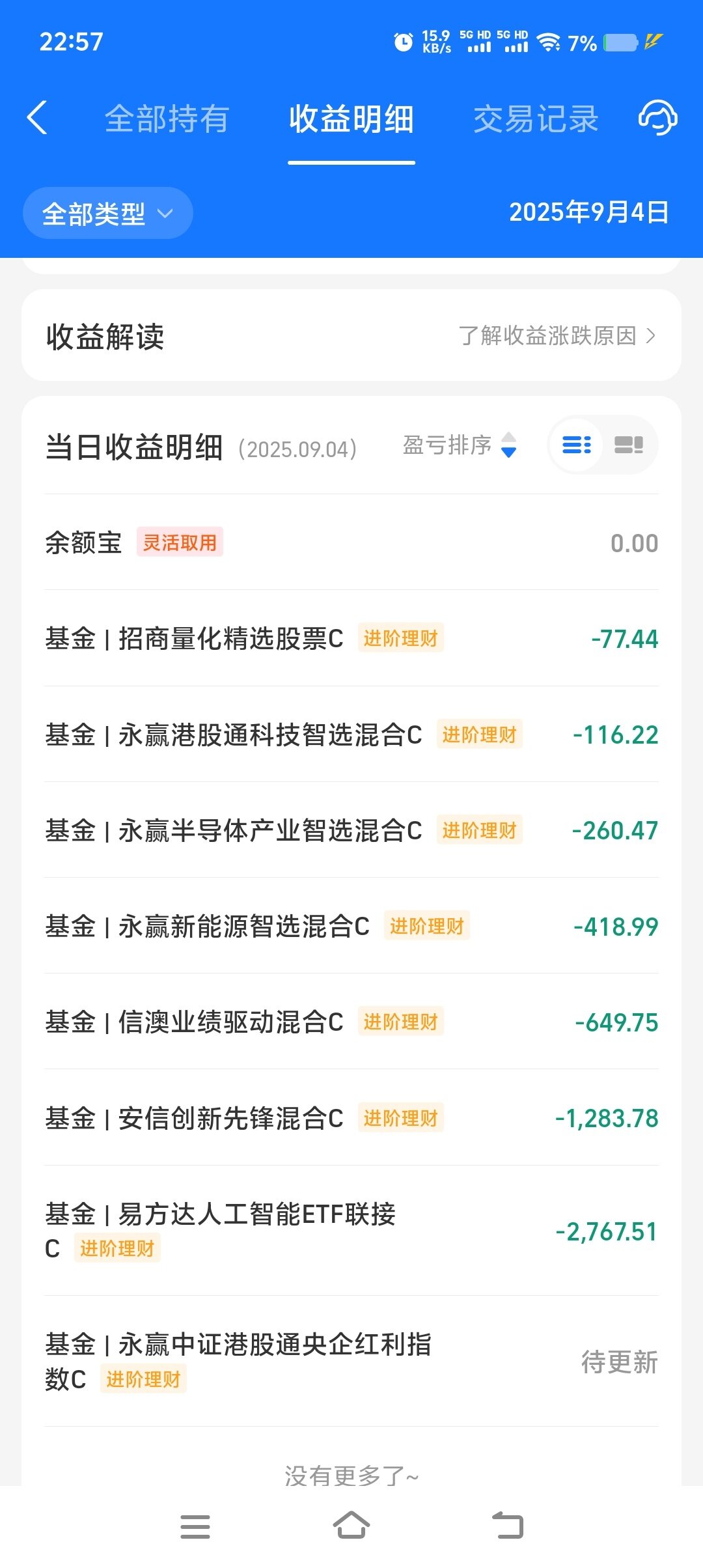Switch to the 交易记录 tab
703x1568 pixels.
pos(536,119)
